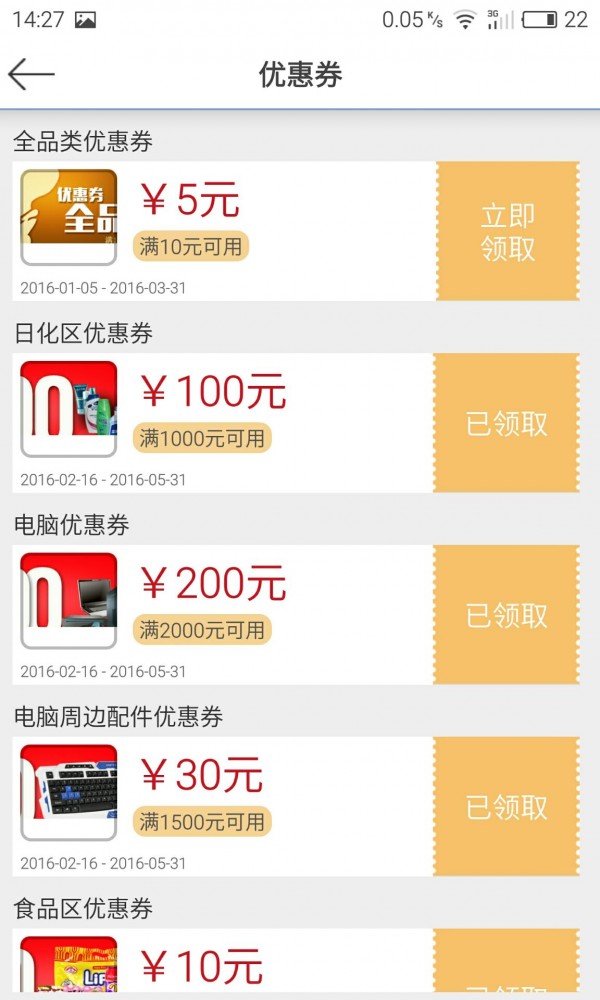Tap 已领取 on the ¥200 computer coupon
The width and height of the screenshot is (600, 1000).
(507, 615)
